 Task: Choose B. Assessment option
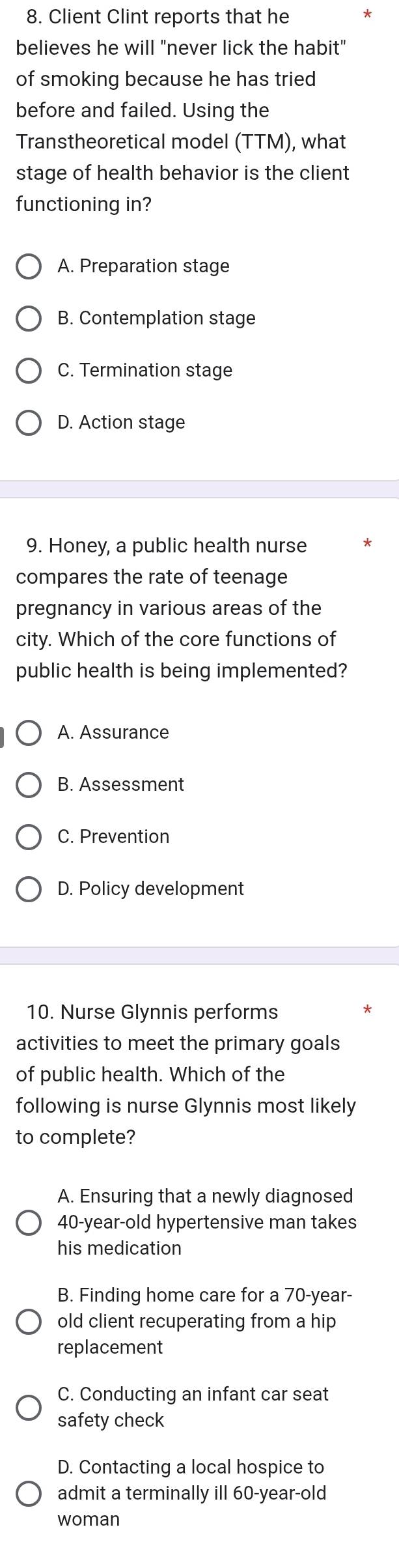(x=28, y=785)
